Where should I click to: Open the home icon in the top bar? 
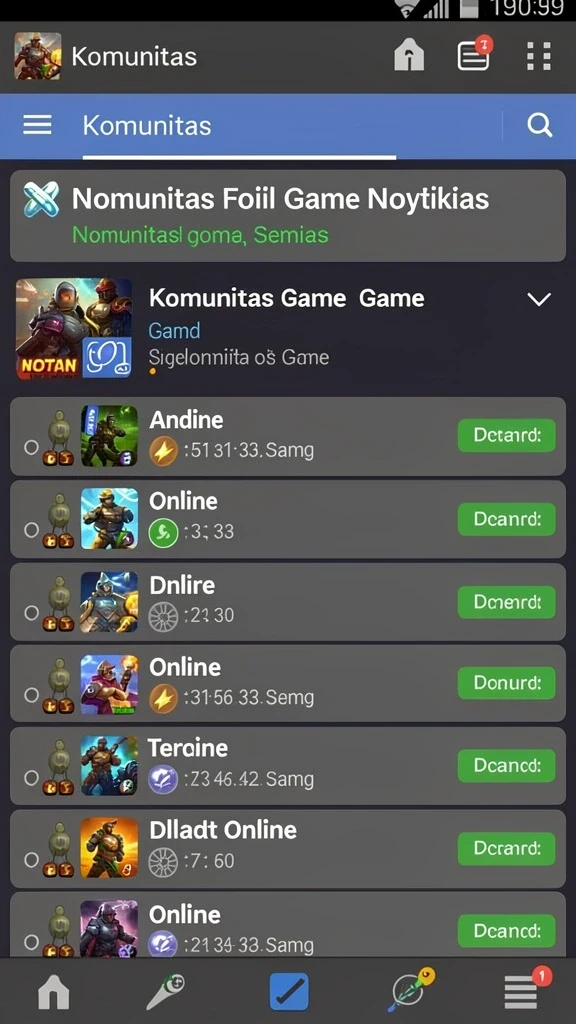(x=409, y=56)
